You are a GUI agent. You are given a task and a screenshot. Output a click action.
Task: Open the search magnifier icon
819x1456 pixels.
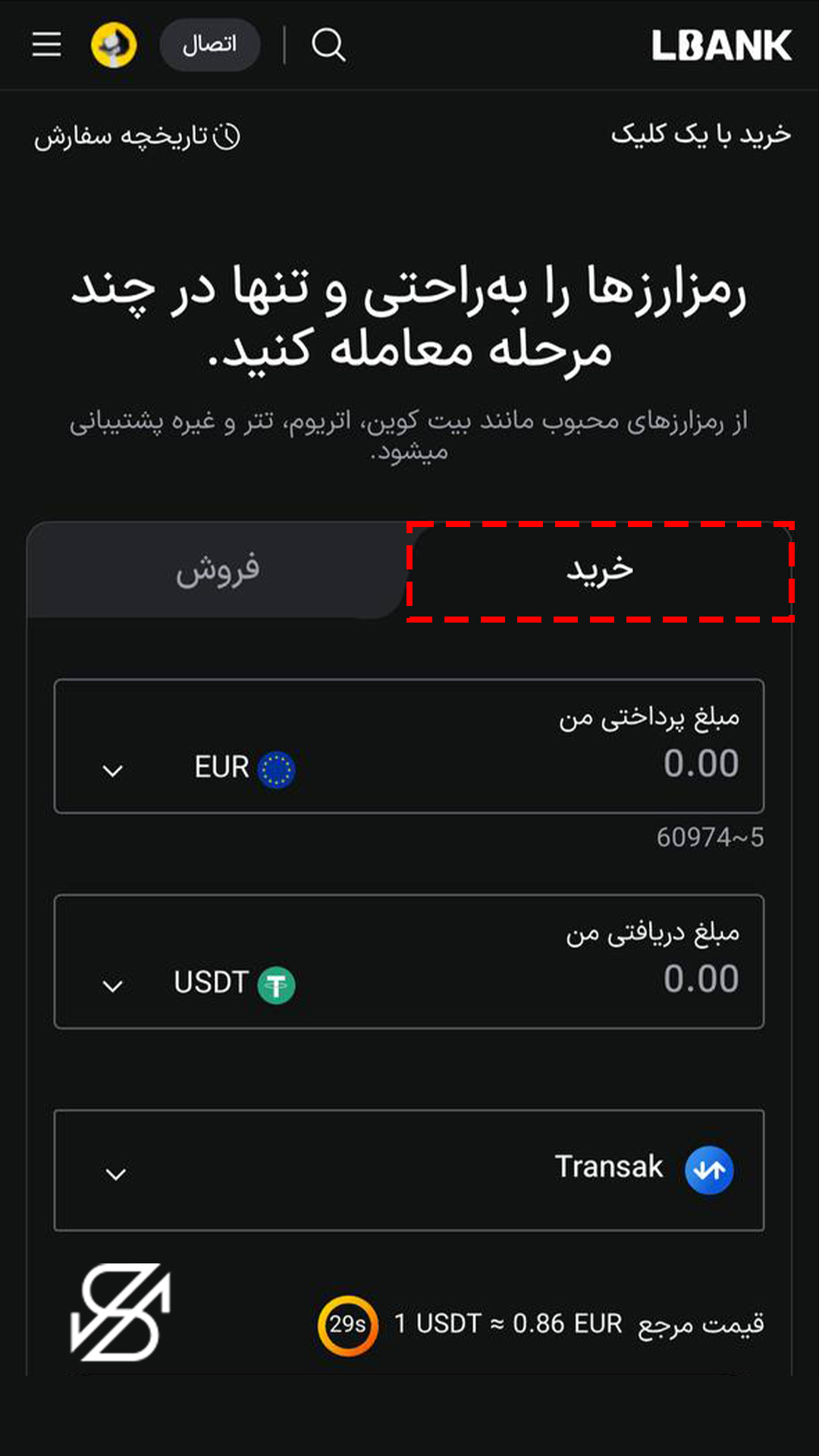click(328, 45)
